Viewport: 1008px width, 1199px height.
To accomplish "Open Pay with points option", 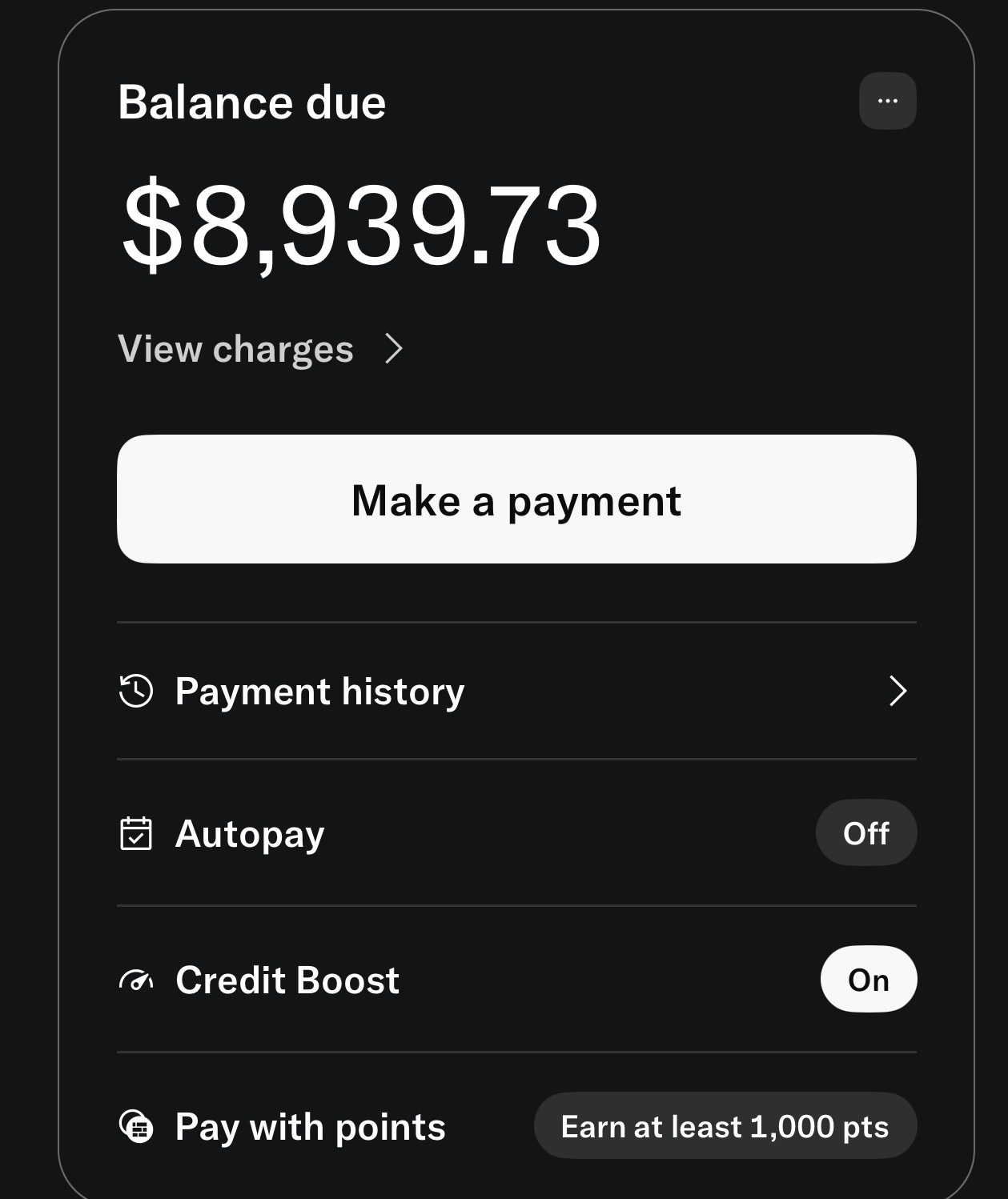I will [309, 1127].
